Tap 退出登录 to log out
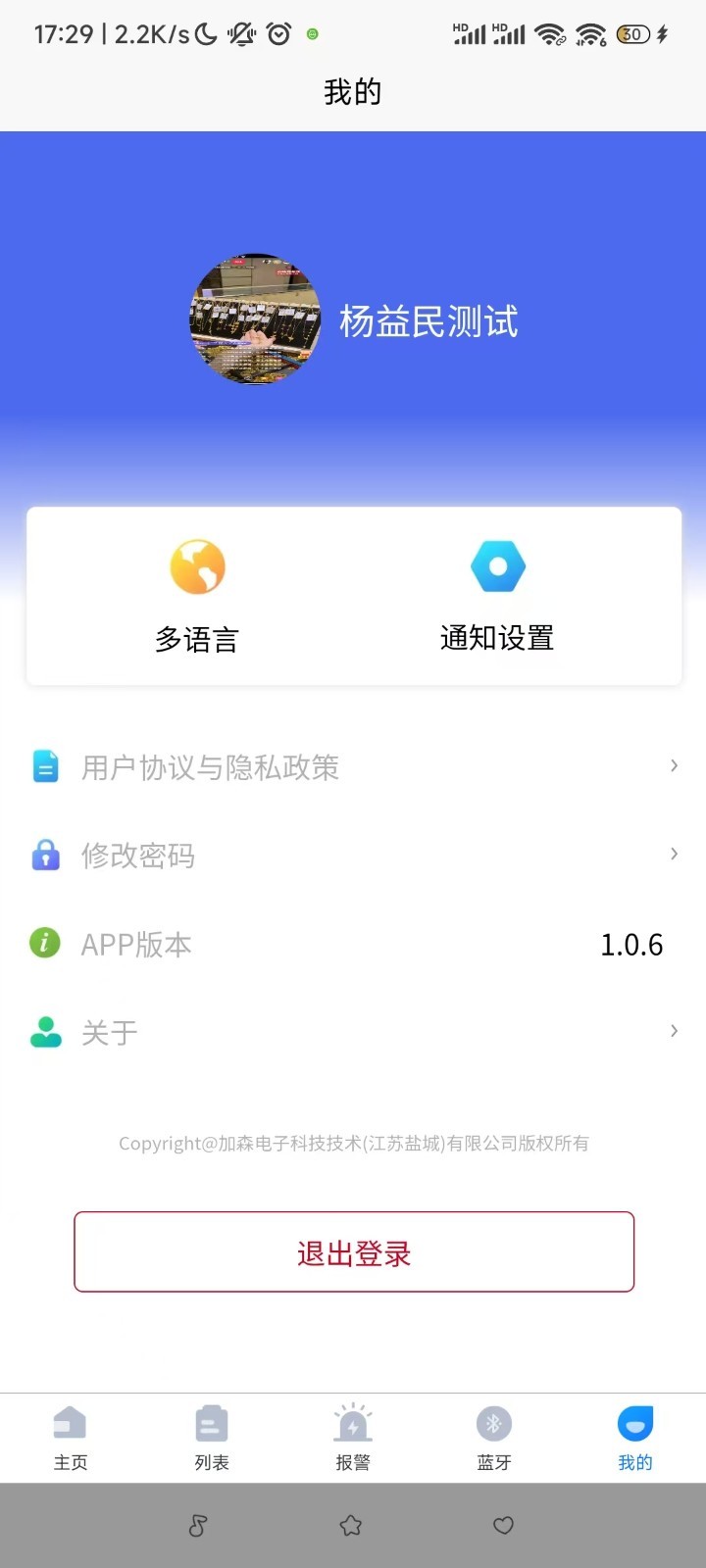The width and height of the screenshot is (706, 1568). (354, 1252)
